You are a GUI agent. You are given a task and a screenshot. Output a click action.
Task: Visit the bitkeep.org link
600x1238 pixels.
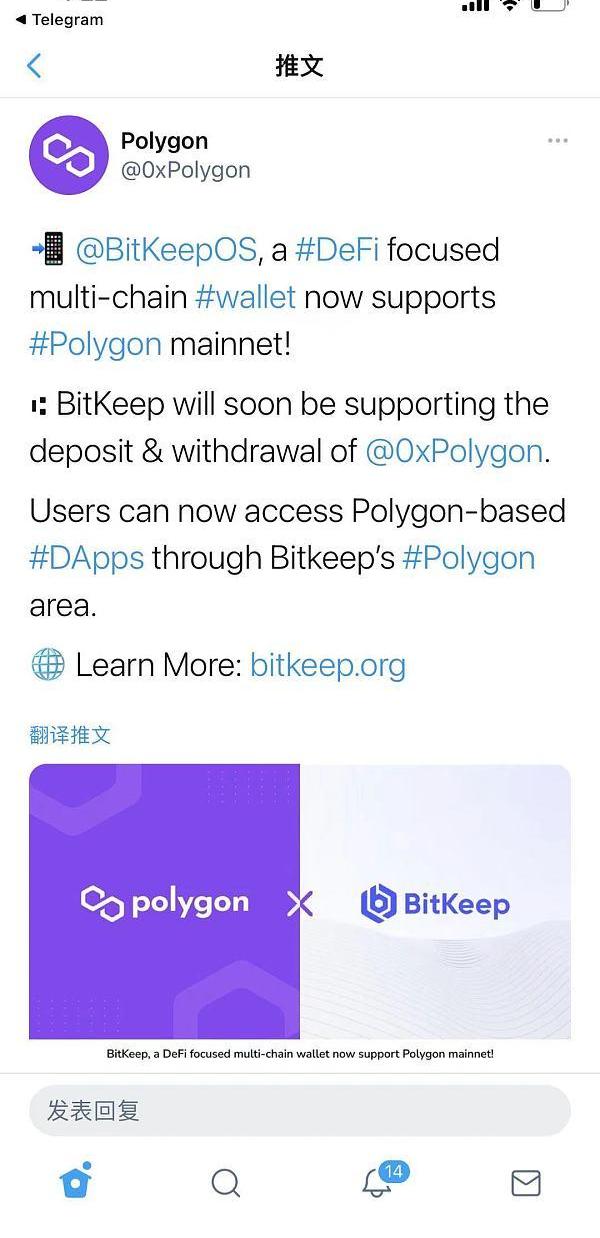tap(328, 665)
